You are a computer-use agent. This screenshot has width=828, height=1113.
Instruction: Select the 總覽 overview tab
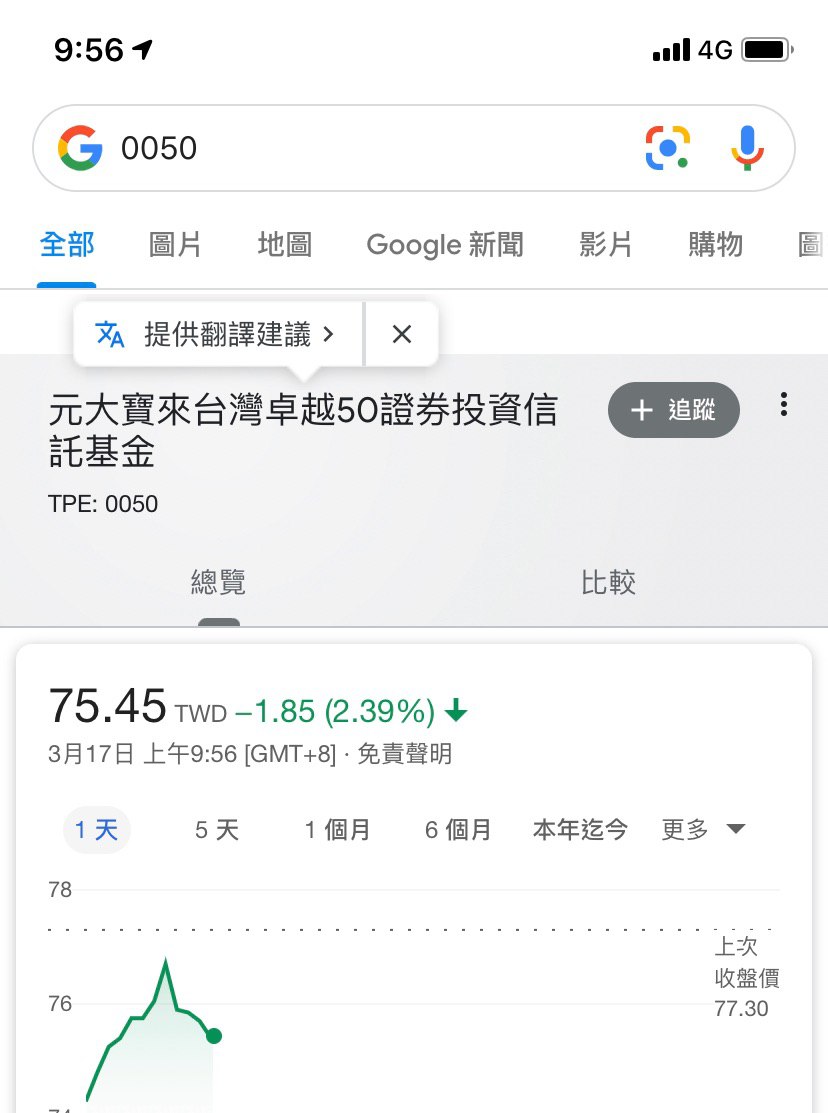pos(218,582)
